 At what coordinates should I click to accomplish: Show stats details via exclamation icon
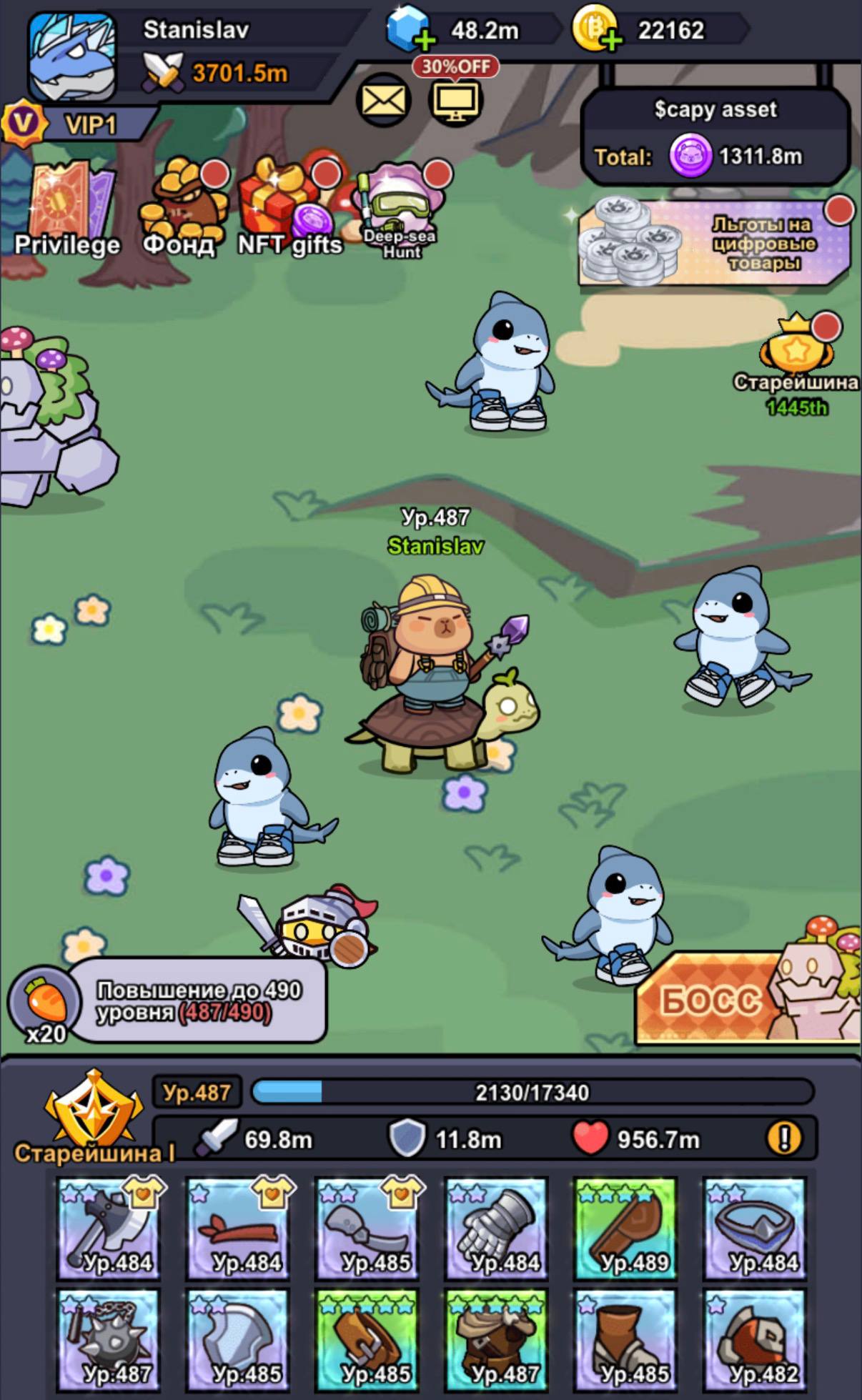(783, 1138)
